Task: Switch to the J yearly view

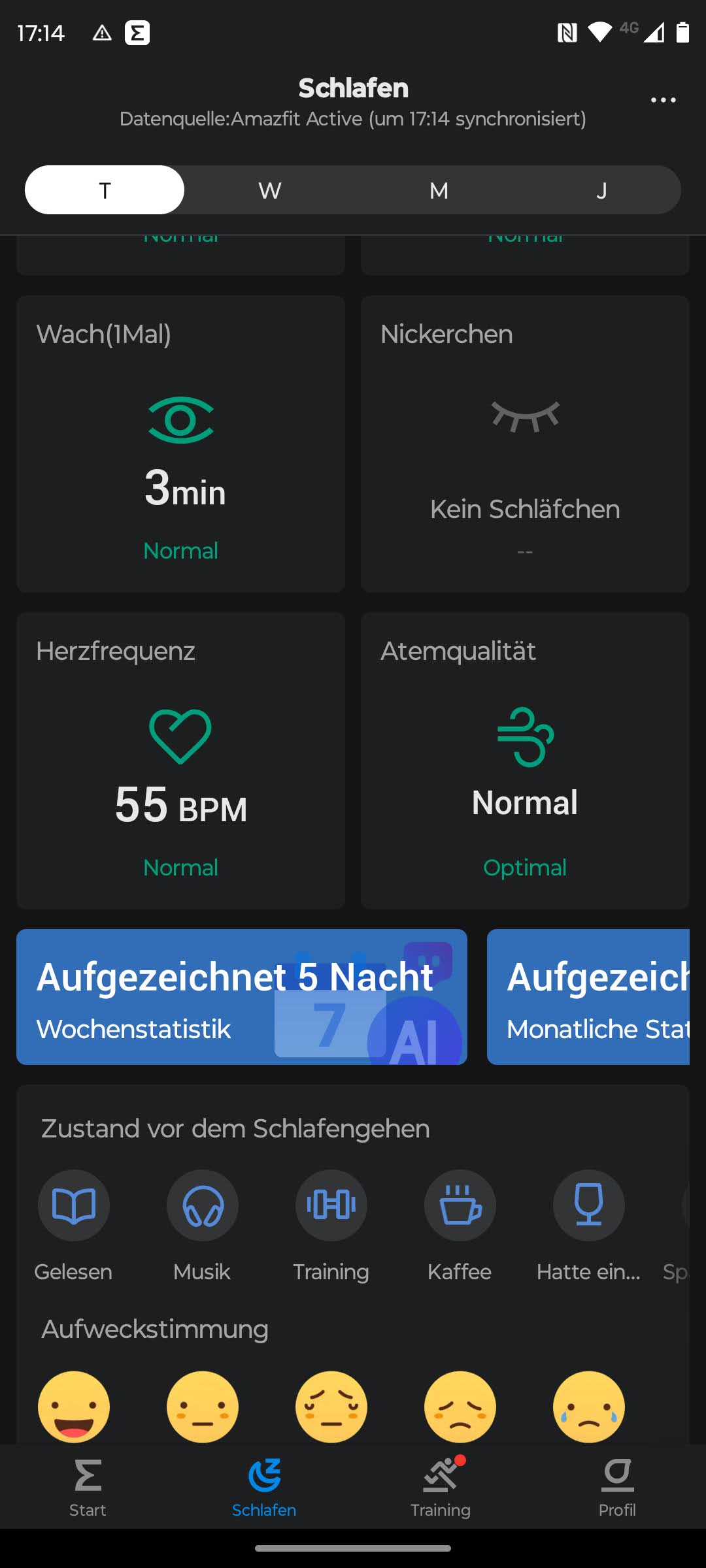Action: pyautogui.click(x=601, y=190)
